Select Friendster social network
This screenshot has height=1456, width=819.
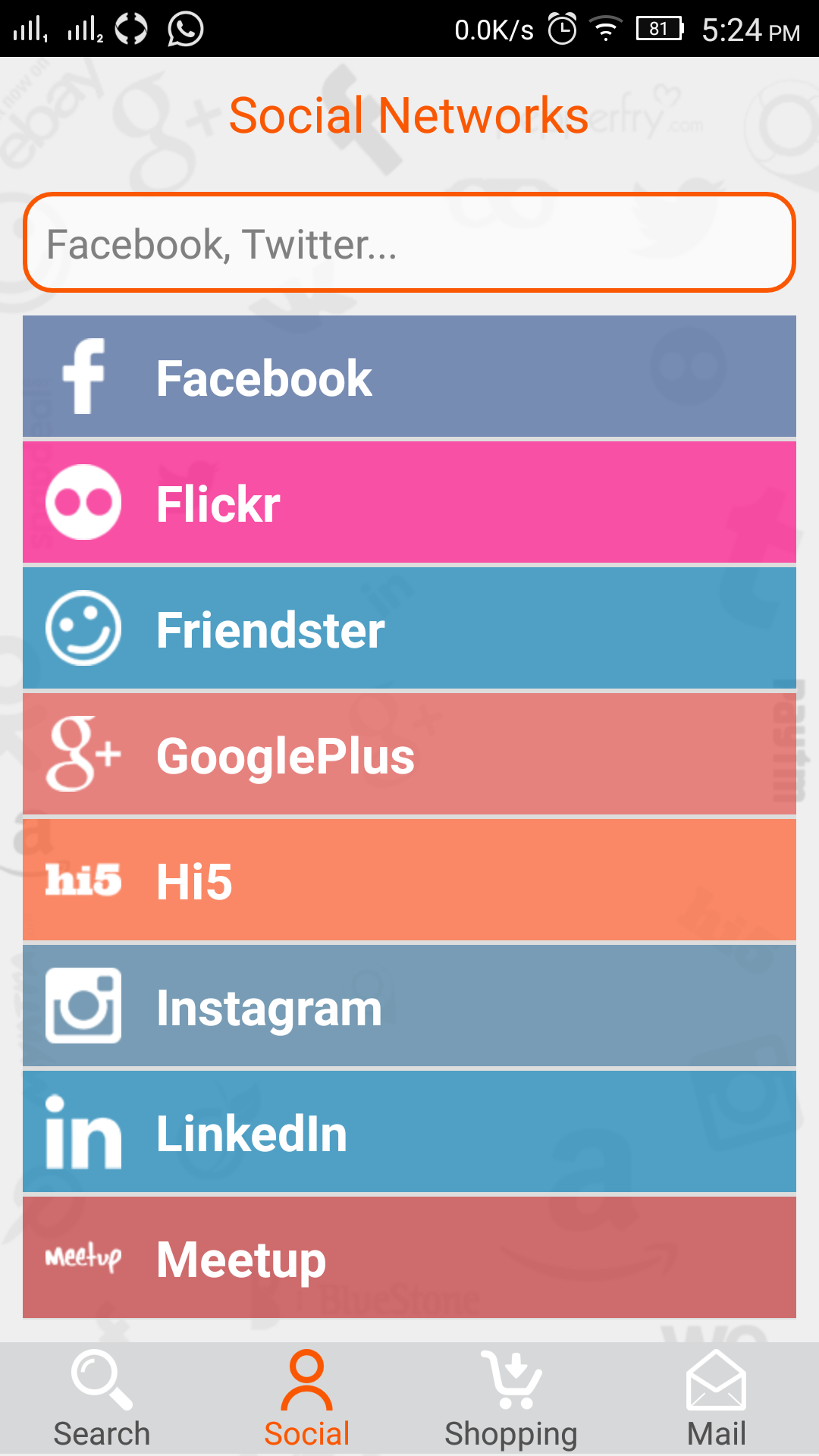tap(409, 628)
